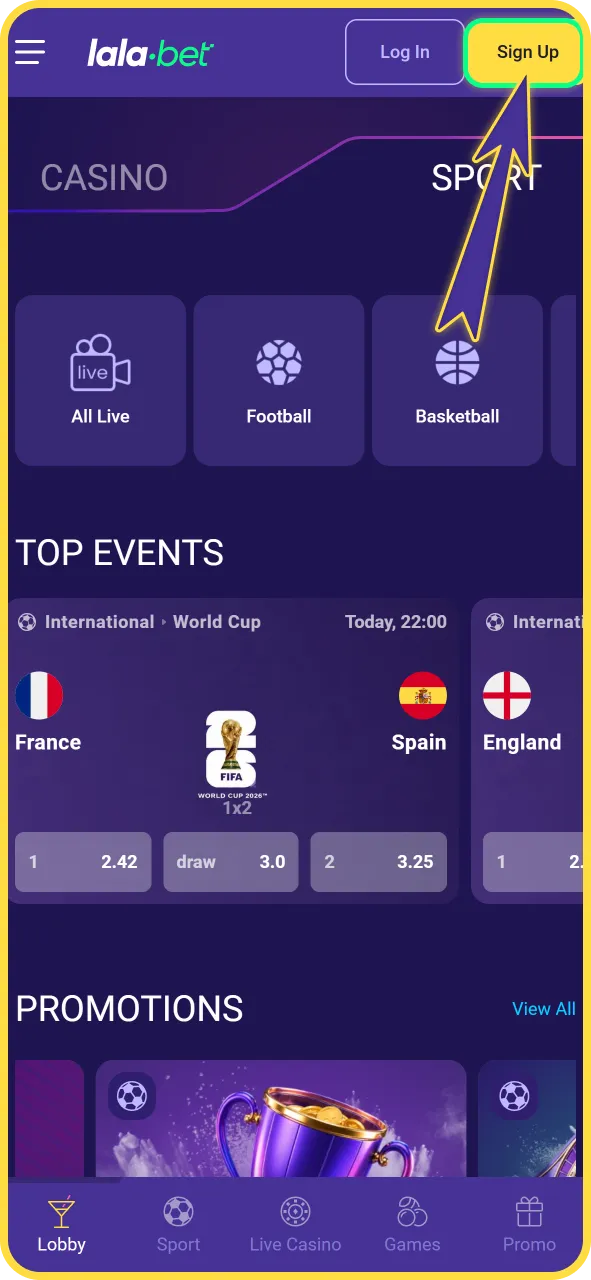View all promotions
591x1280 pixels.
tap(544, 1009)
